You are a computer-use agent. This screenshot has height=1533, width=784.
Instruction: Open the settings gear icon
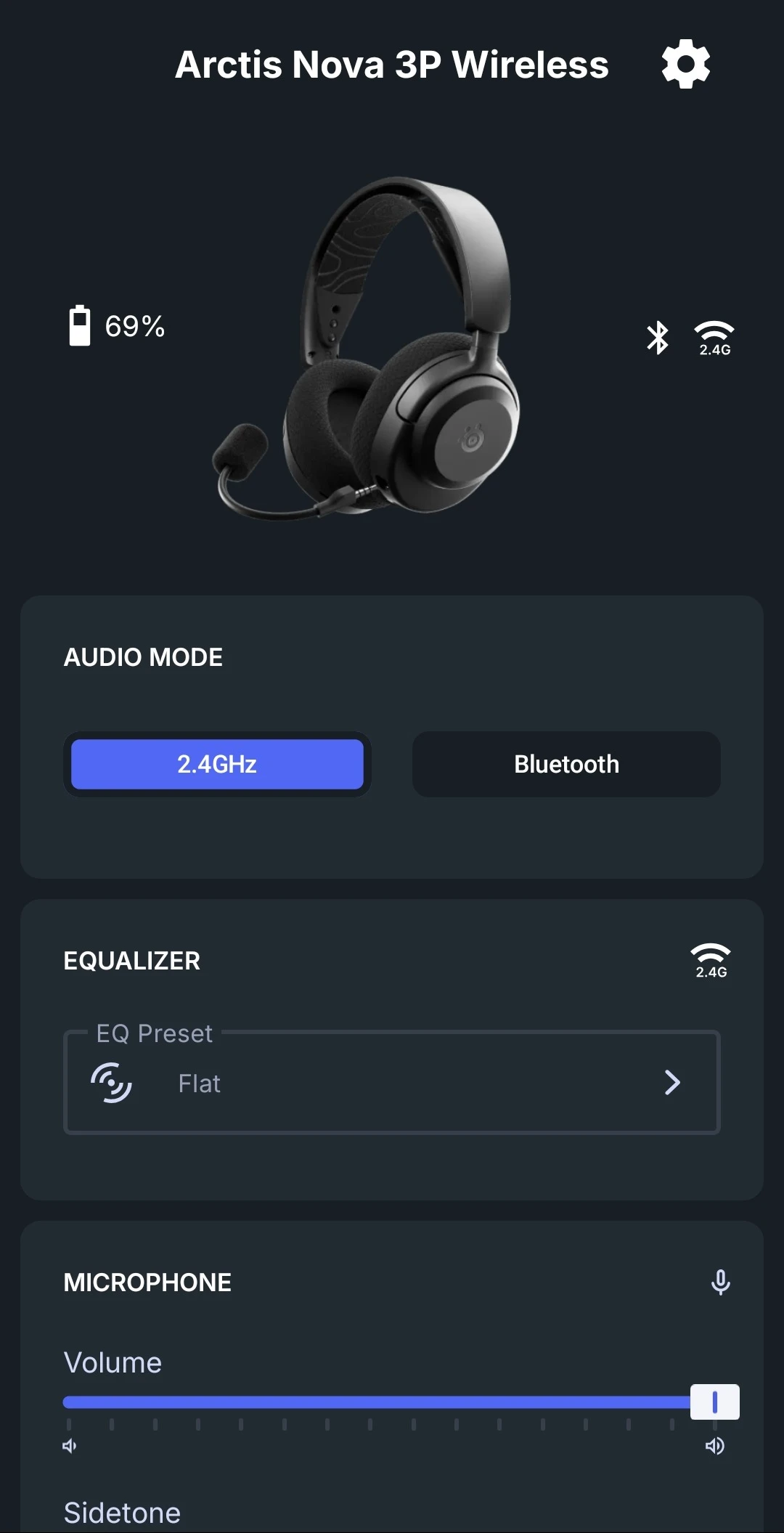685,64
